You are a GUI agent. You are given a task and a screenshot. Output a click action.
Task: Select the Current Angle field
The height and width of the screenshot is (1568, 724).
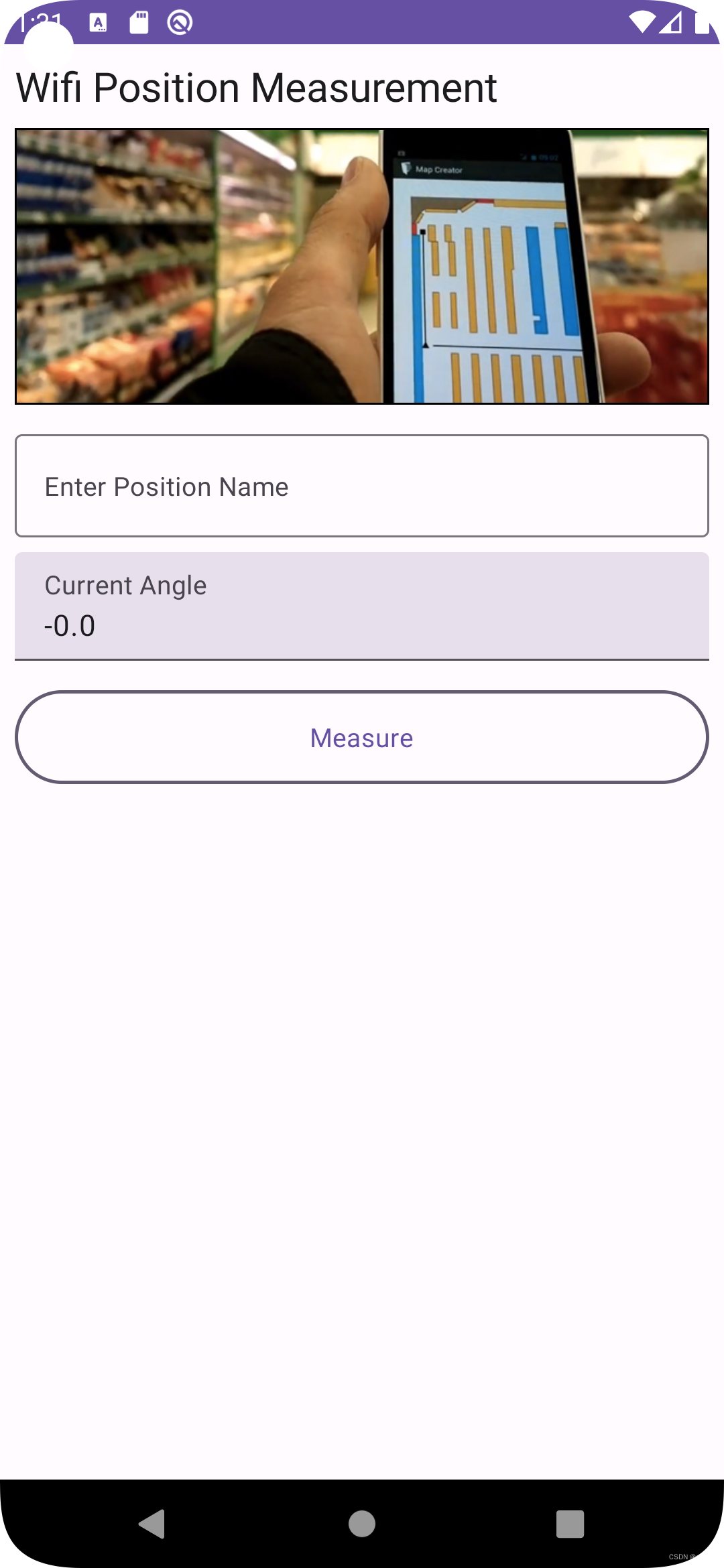point(362,606)
